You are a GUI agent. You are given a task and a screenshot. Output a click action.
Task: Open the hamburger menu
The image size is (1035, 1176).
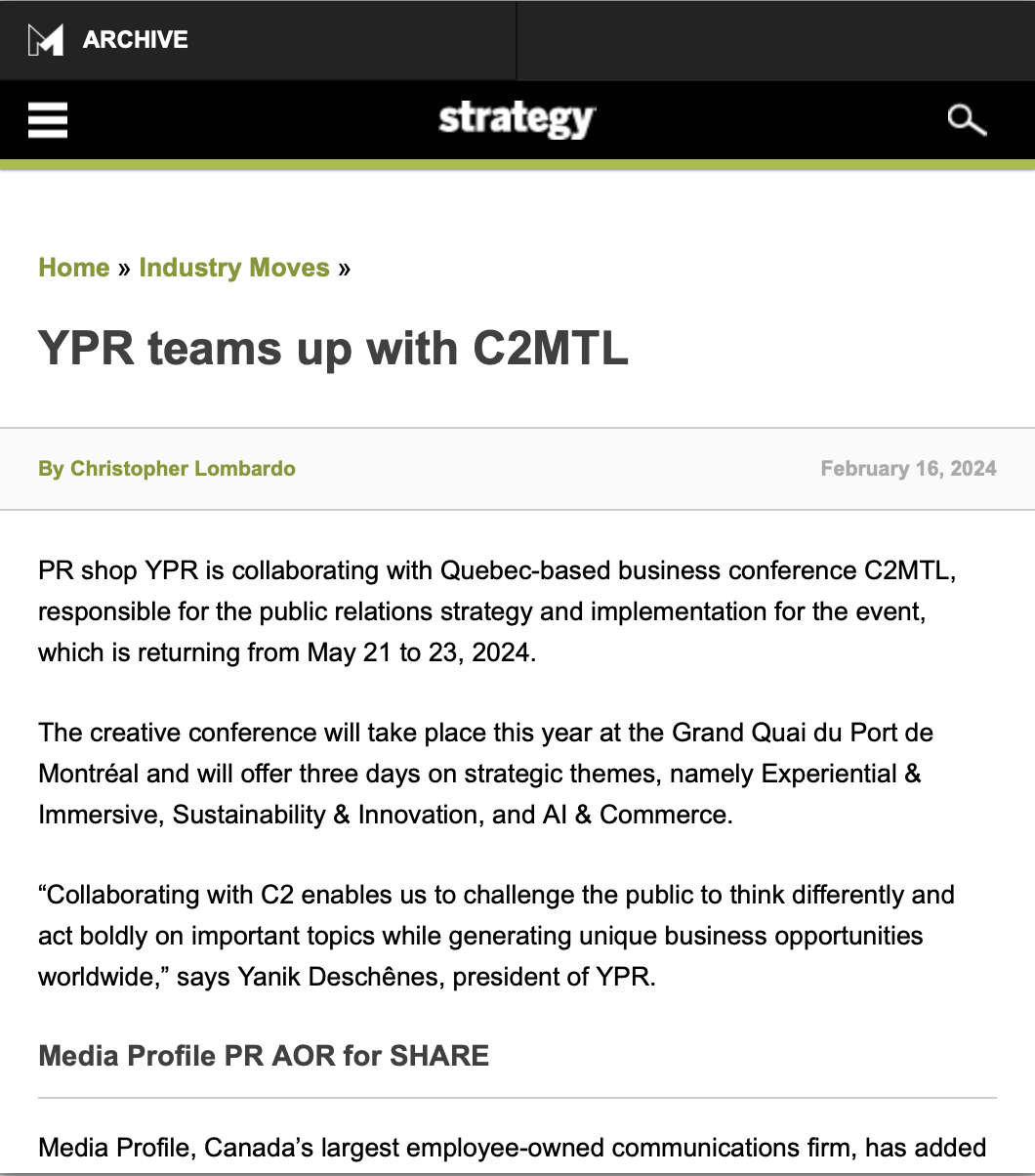(48, 120)
